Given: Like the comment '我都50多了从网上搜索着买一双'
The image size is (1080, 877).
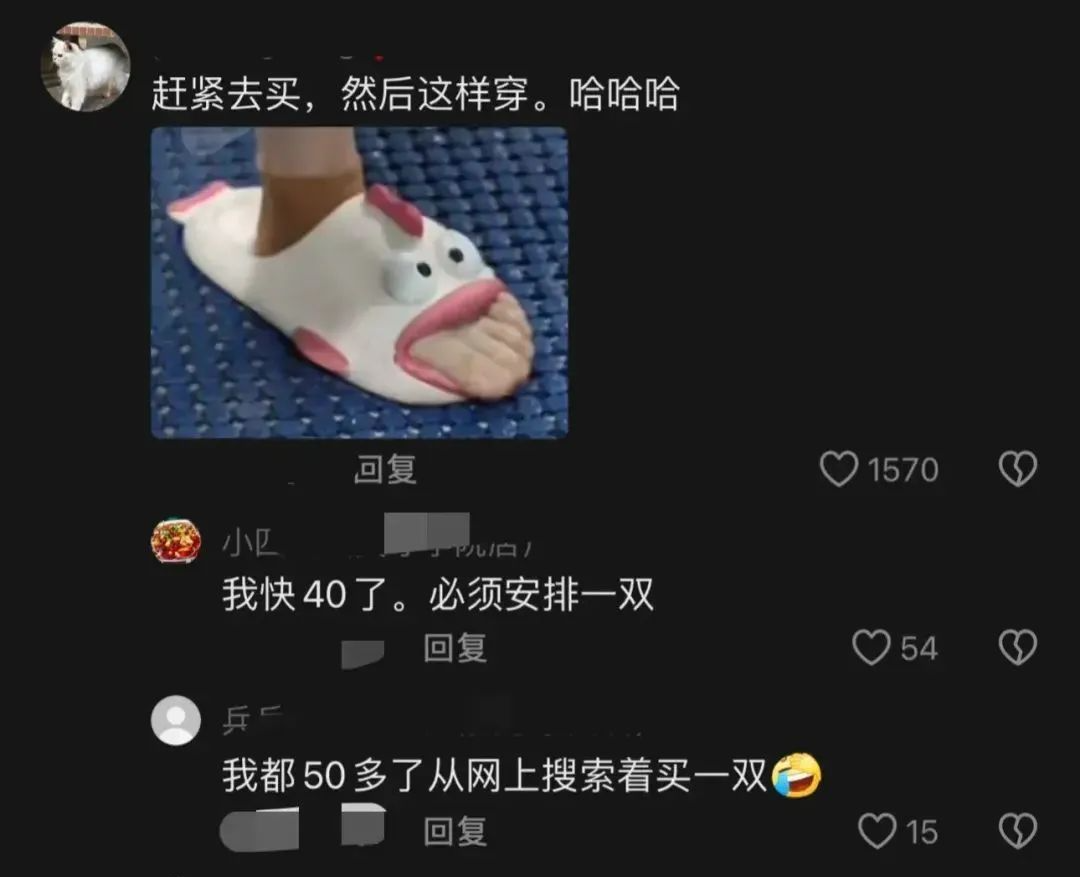Looking at the screenshot, I should [877, 831].
